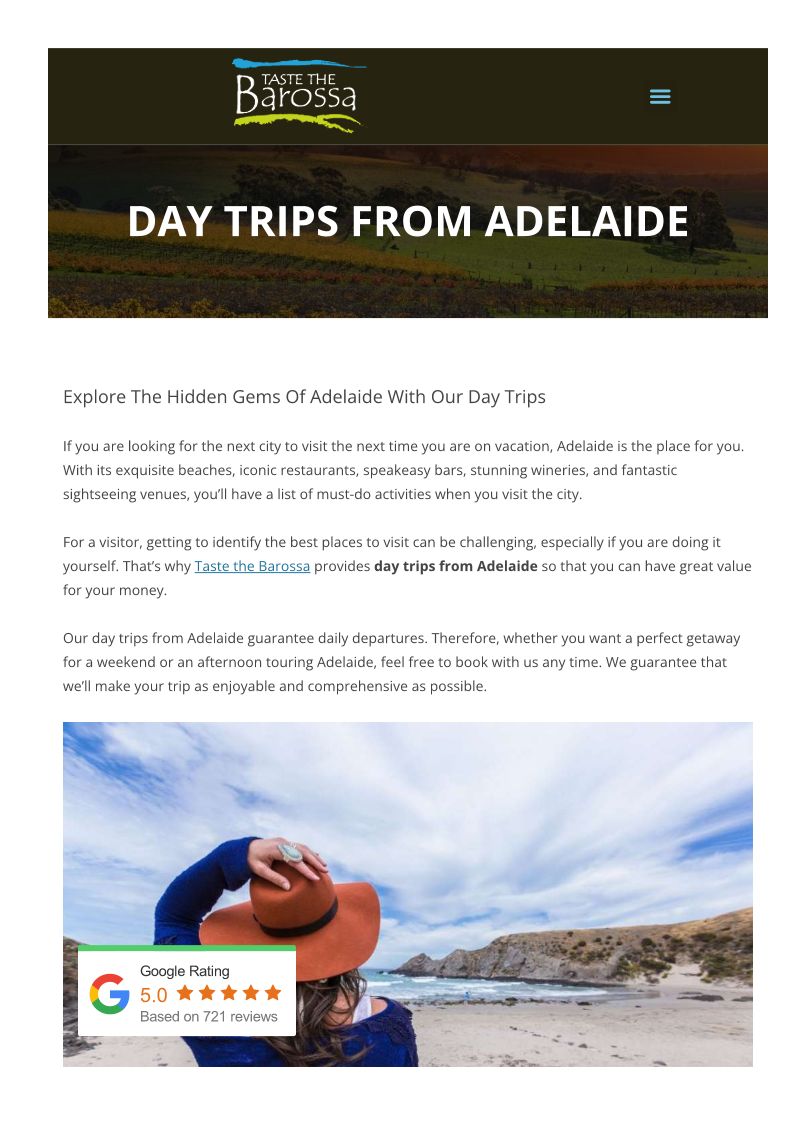Open the hamburger navigation menu
This screenshot has width=793, height=1123.
(660, 97)
